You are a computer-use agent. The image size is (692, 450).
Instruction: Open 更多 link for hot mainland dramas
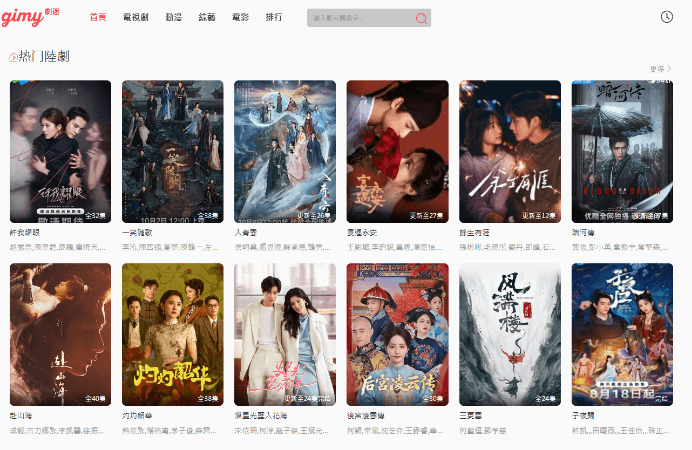click(x=660, y=69)
